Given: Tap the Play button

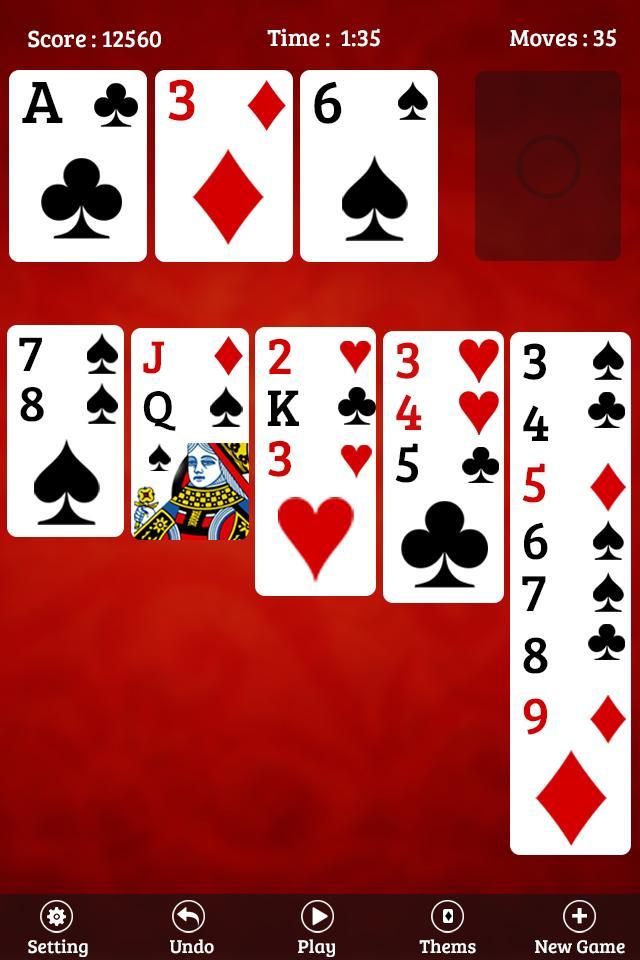Looking at the screenshot, I should pos(316,928).
